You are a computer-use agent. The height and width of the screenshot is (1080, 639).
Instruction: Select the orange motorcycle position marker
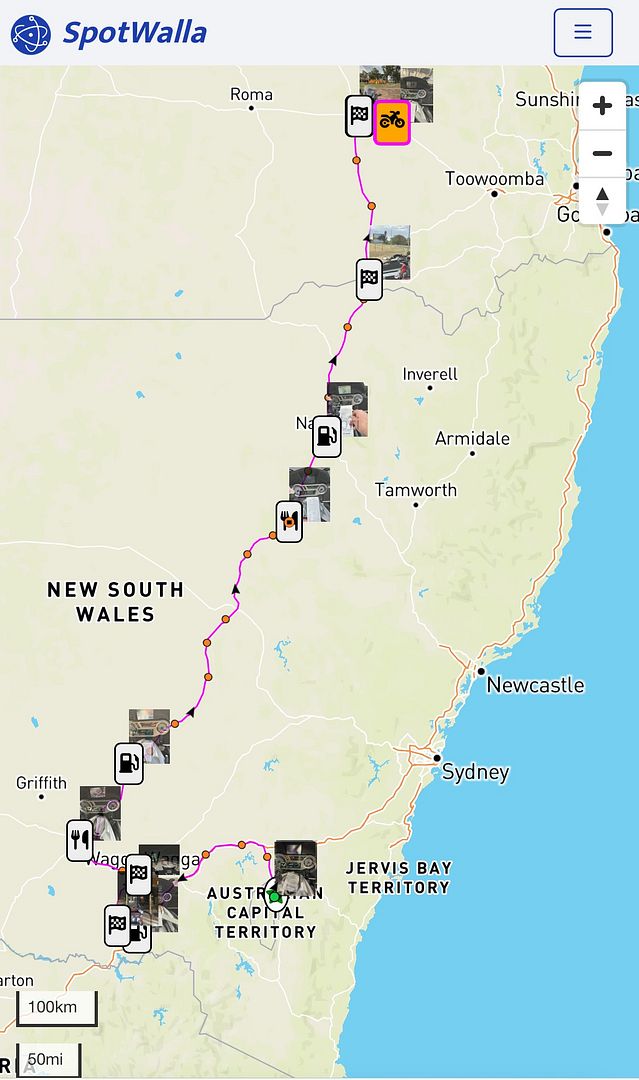point(392,122)
